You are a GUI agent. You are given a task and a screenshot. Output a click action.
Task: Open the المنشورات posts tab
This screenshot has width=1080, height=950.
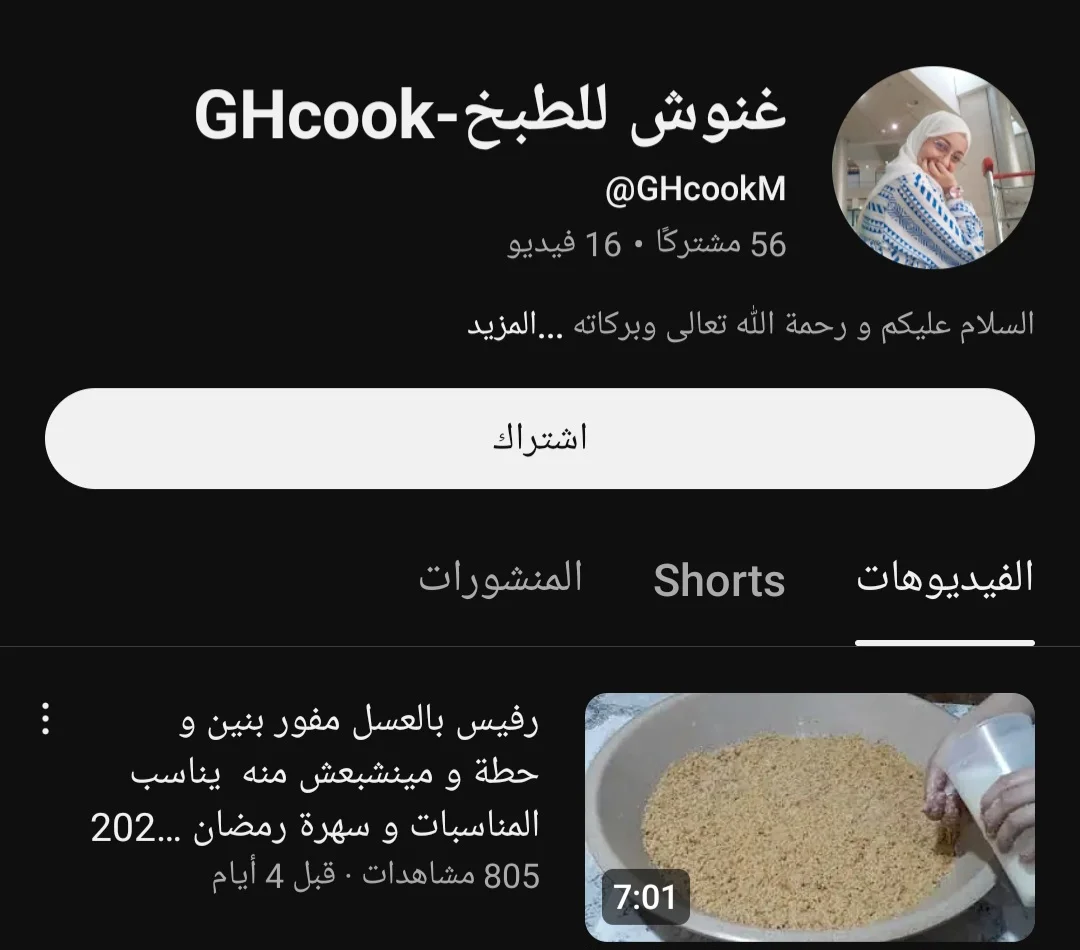[500, 578]
